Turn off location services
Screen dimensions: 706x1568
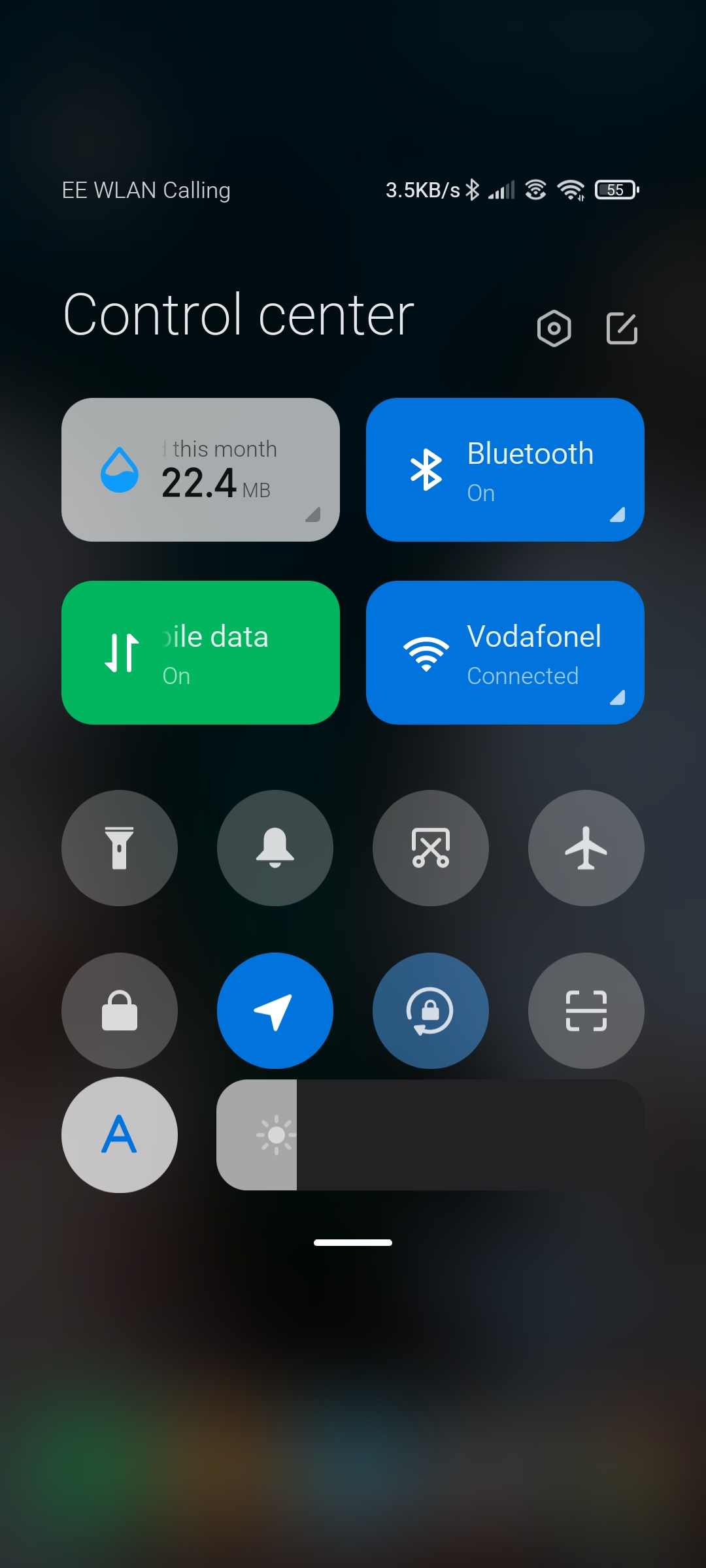(275, 1011)
